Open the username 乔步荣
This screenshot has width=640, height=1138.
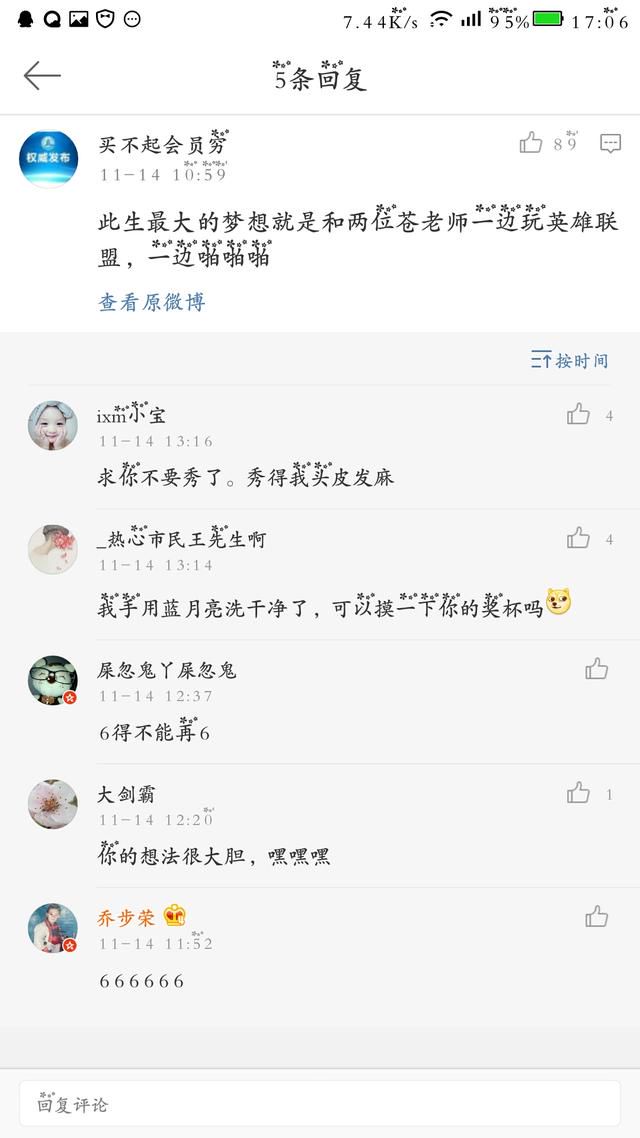coord(126,918)
